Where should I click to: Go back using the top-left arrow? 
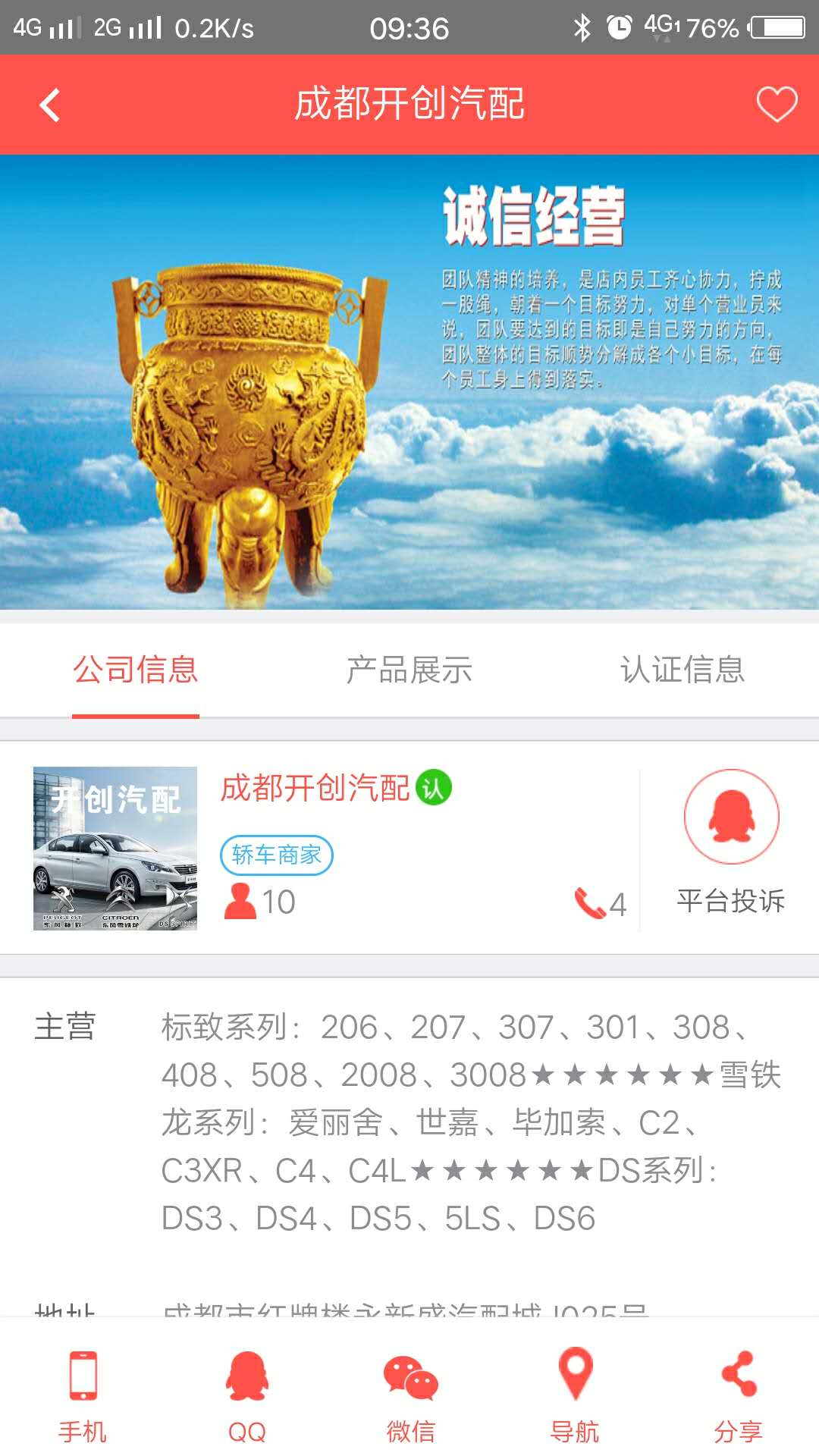click(x=50, y=105)
